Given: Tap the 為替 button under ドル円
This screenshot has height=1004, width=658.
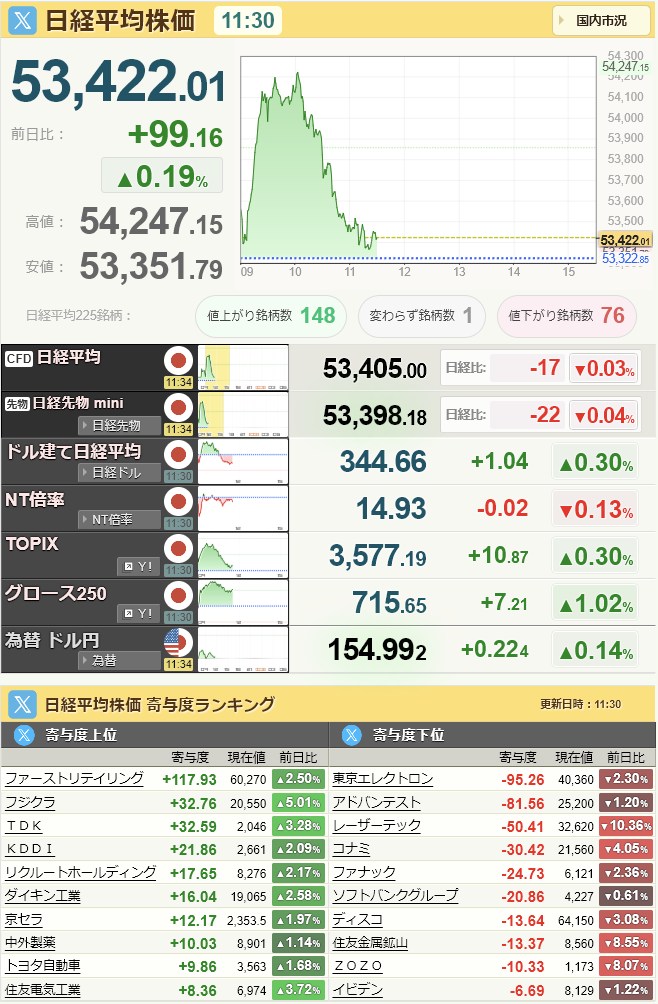Looking at the screenshot, I should click(119, 660).
